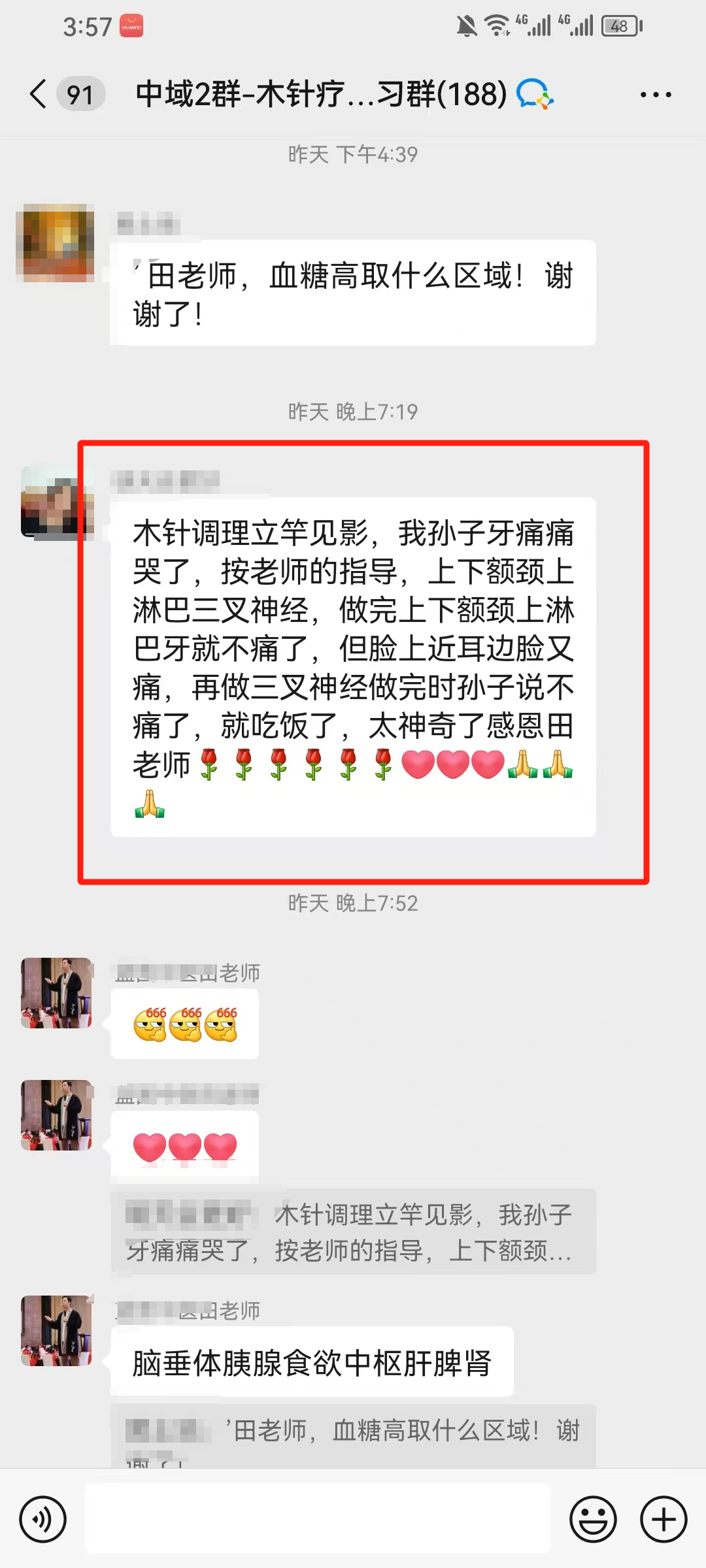Jump to quoted 木针调理立竿见影 message under hearts

[353, 1232]
